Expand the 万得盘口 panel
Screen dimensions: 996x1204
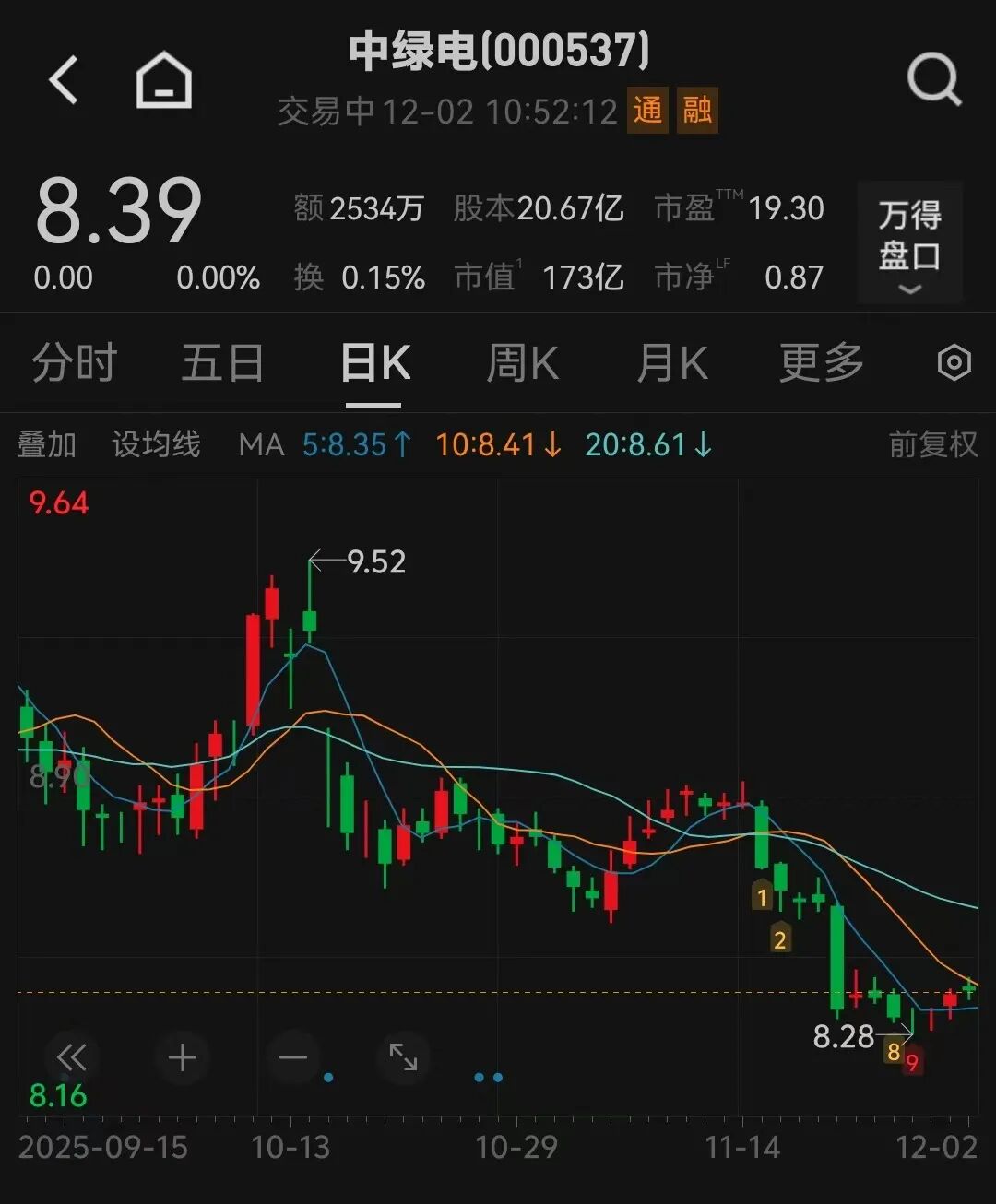(x=909, y=243)
